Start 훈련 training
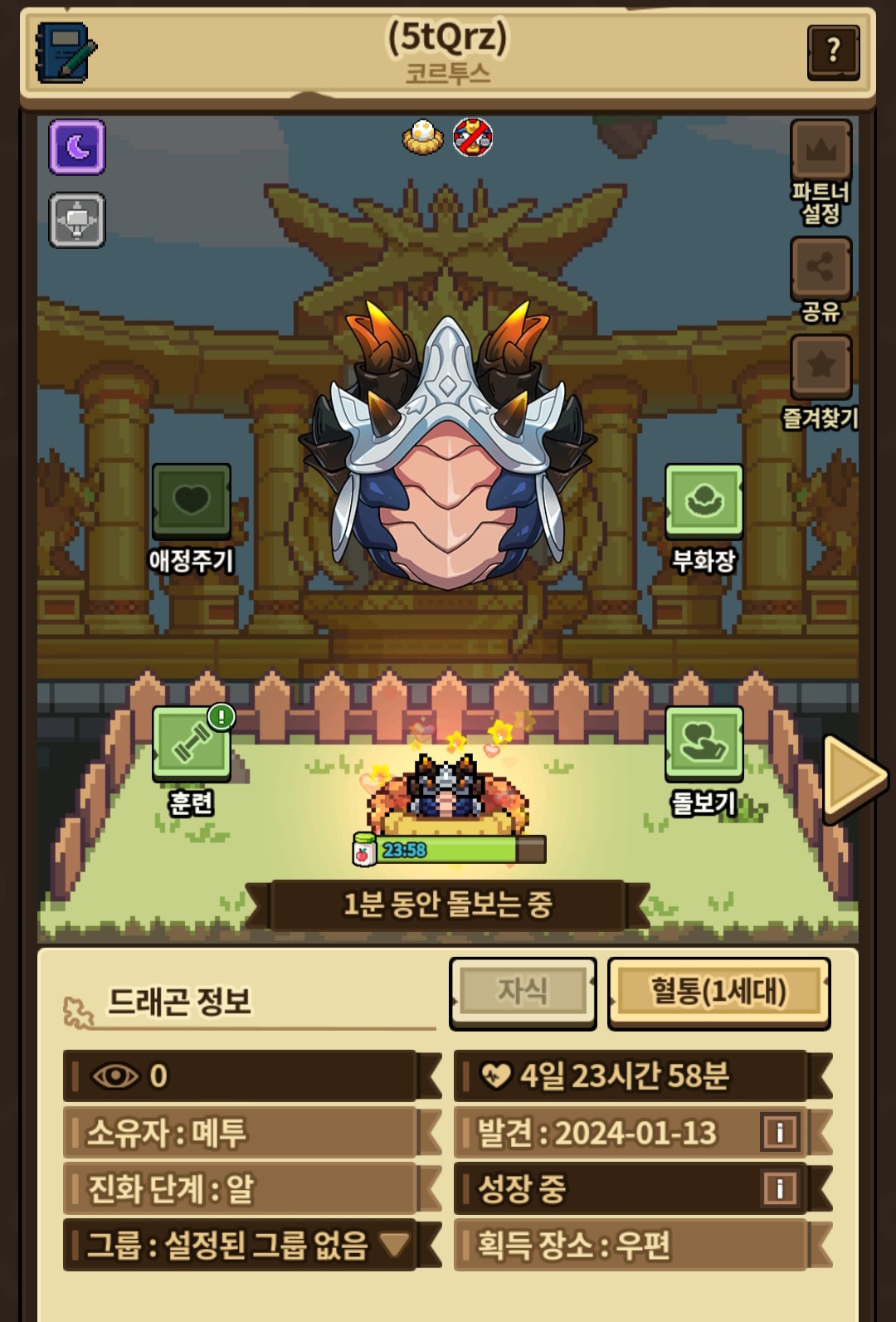Screen dimensions: 896x1322 tap(191, 744)
